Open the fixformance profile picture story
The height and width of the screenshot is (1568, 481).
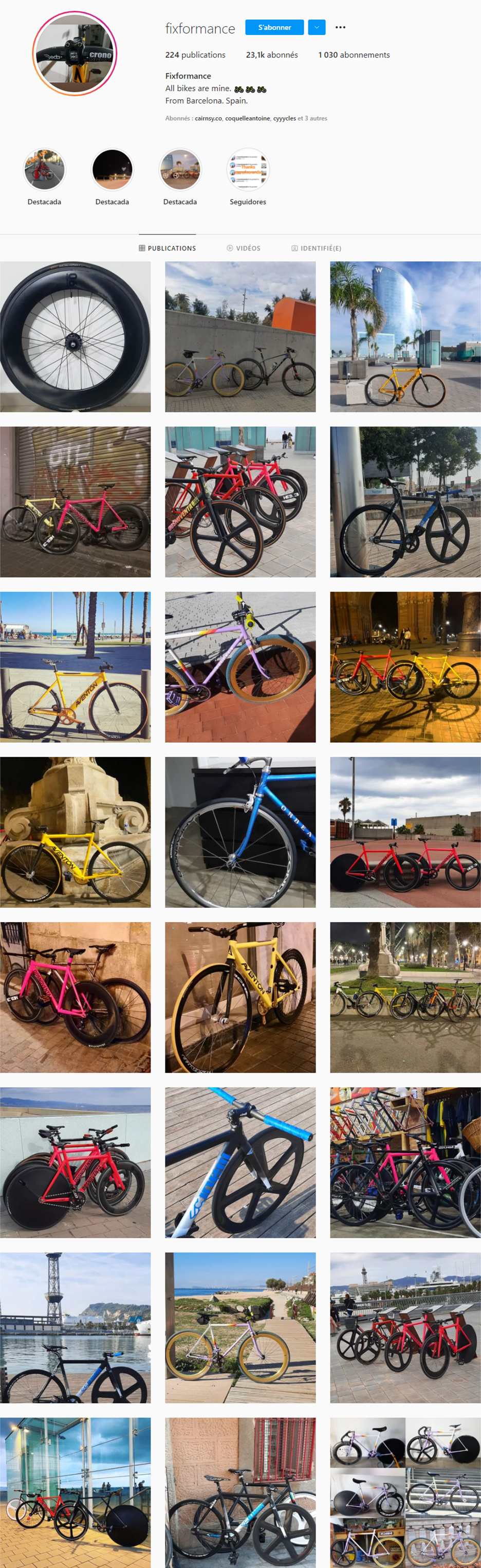point(75,54)
